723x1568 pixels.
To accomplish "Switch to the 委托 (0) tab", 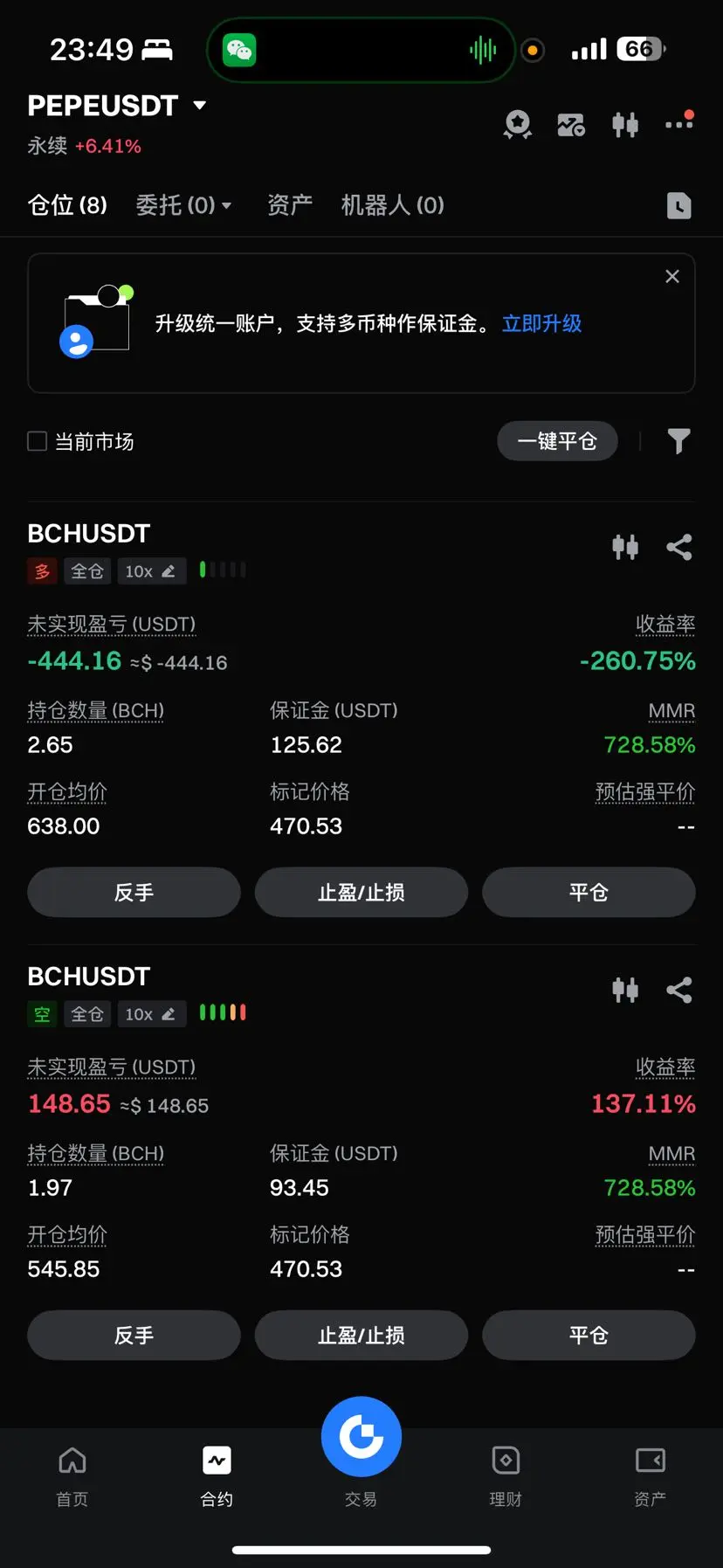I will pyautogui.click(x=183, y=205).
